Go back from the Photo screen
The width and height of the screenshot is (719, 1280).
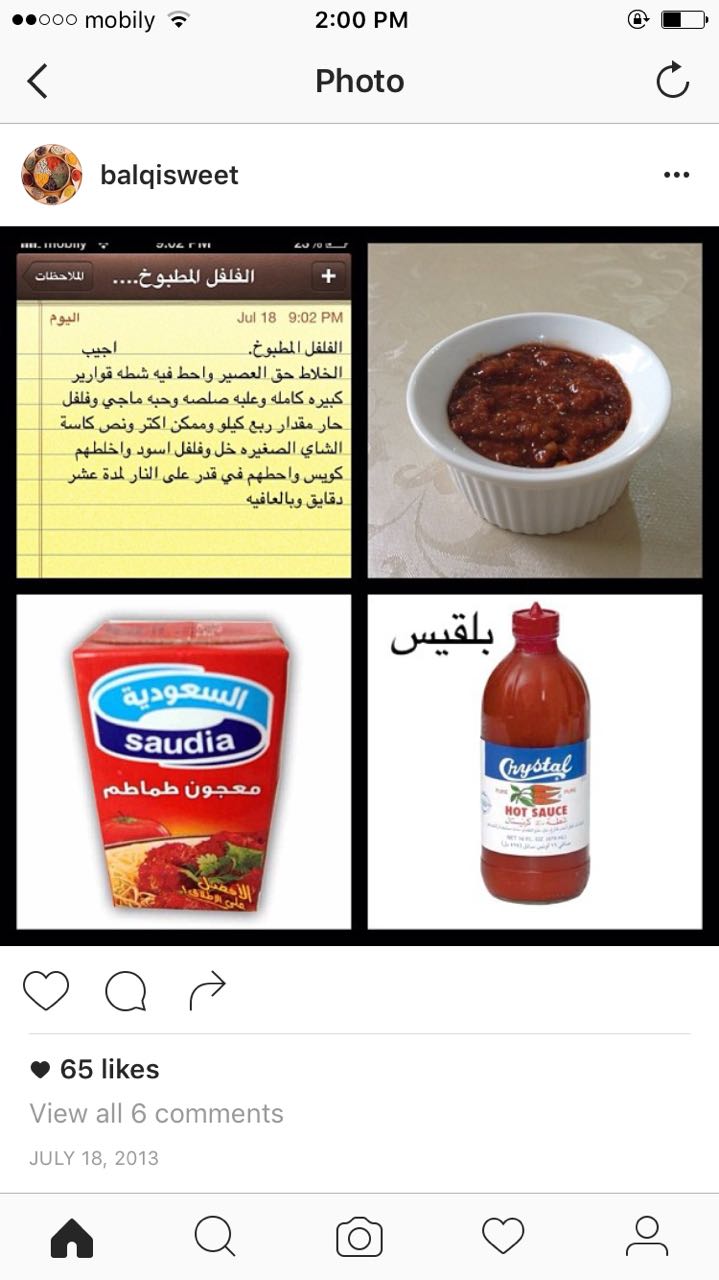coord(37,81)
